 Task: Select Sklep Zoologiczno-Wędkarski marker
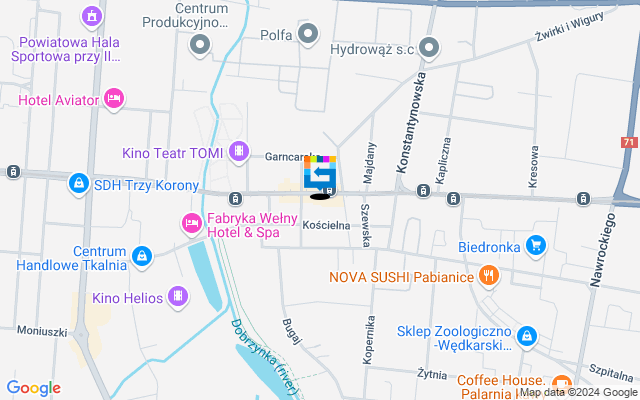[x=528, y=338]
